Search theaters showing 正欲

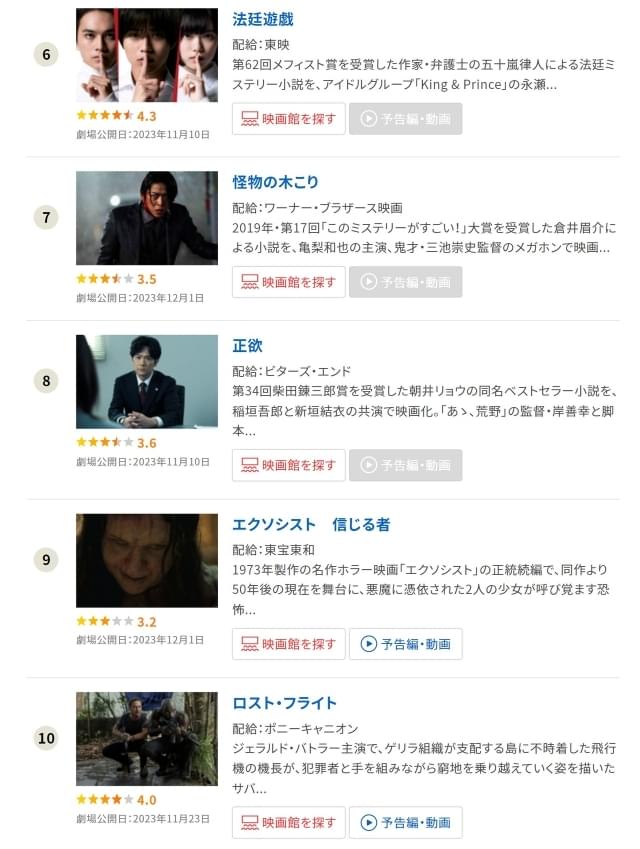point(289,465)
